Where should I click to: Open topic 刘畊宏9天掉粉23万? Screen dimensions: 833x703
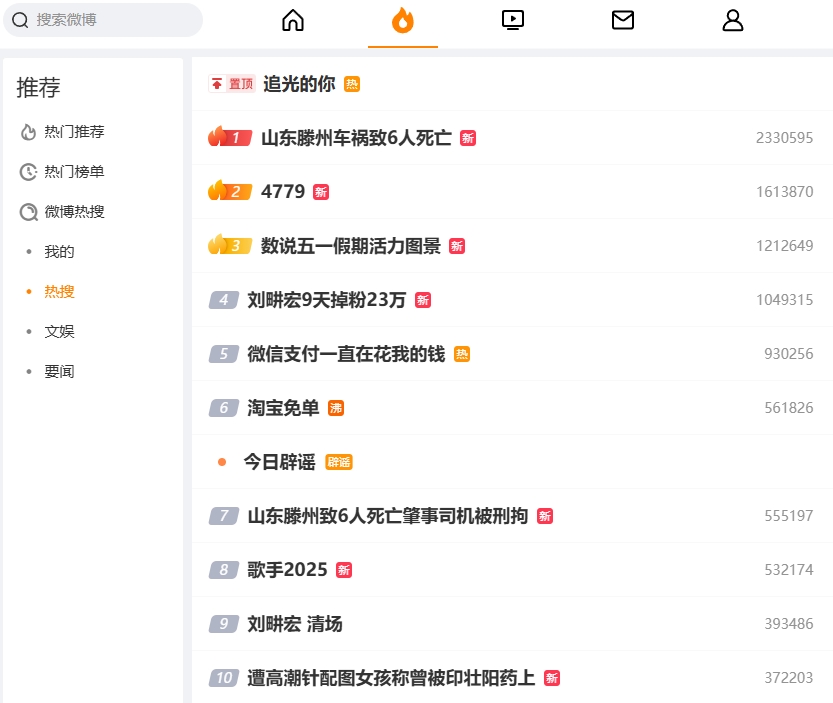tap(327, 300)
